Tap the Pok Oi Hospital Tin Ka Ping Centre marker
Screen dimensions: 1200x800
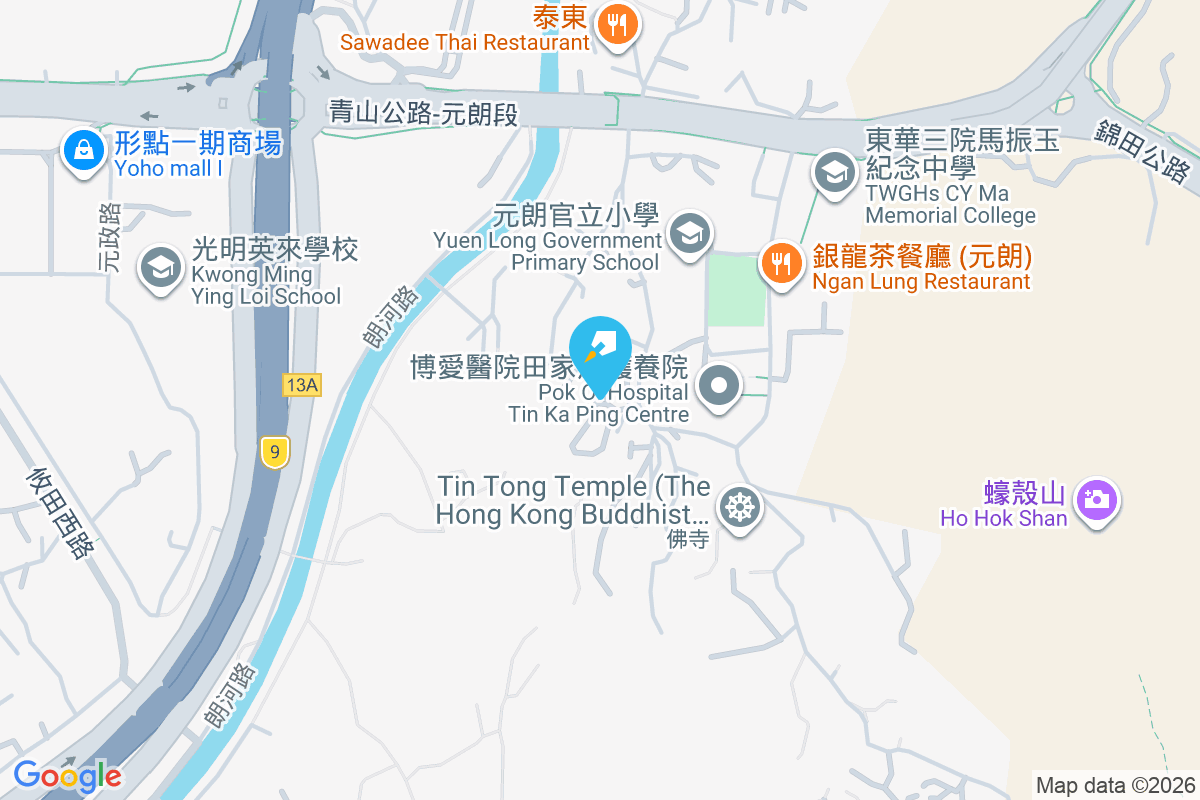(x=719, y=386)
